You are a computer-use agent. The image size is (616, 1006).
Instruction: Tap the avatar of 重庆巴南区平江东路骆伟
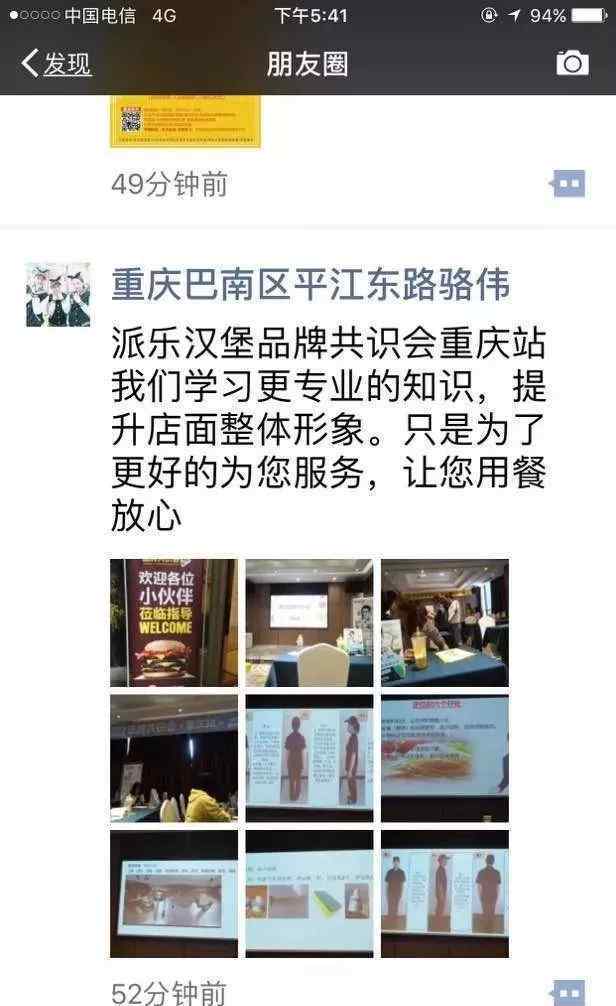click(58, 294)
